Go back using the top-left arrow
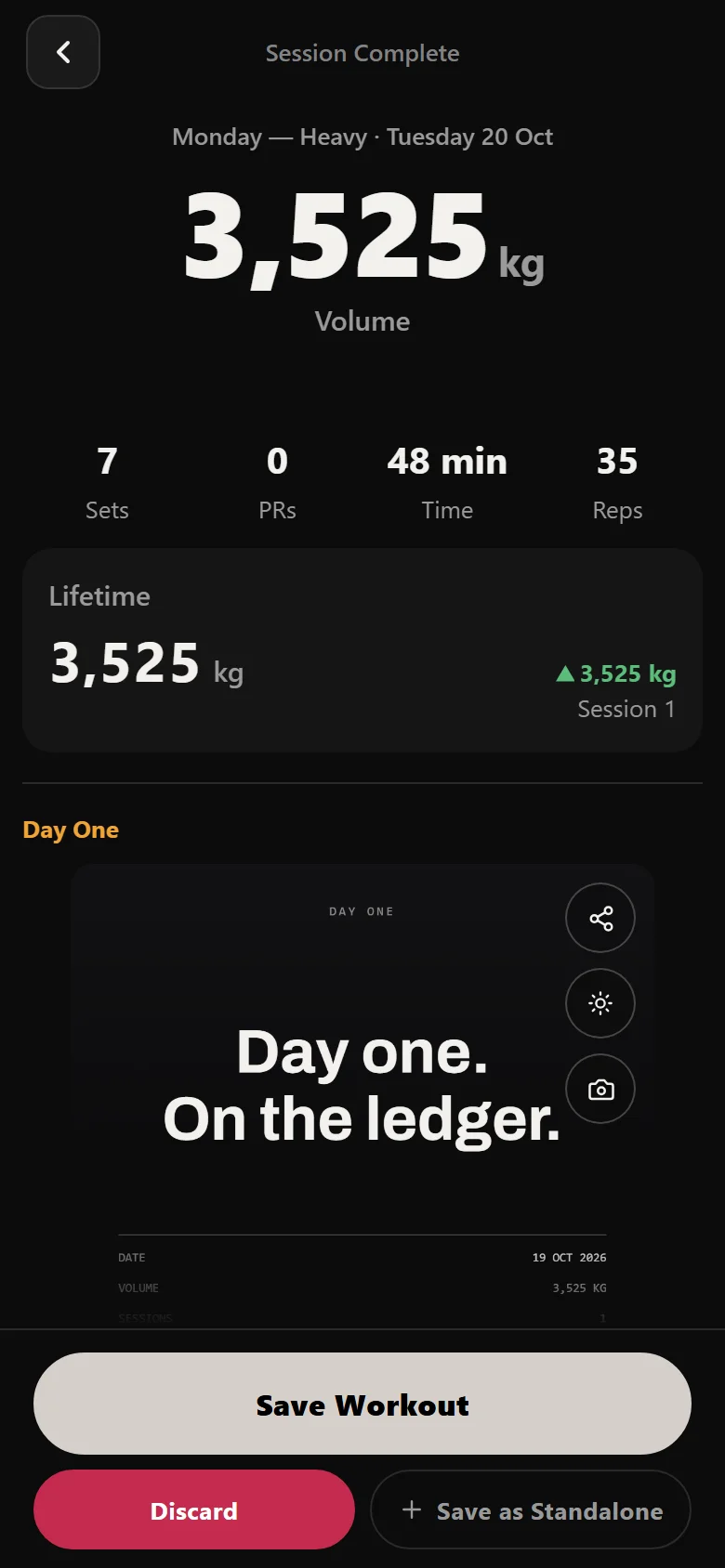The height and width of the screenshot is (1568, 725). [63, 52]
